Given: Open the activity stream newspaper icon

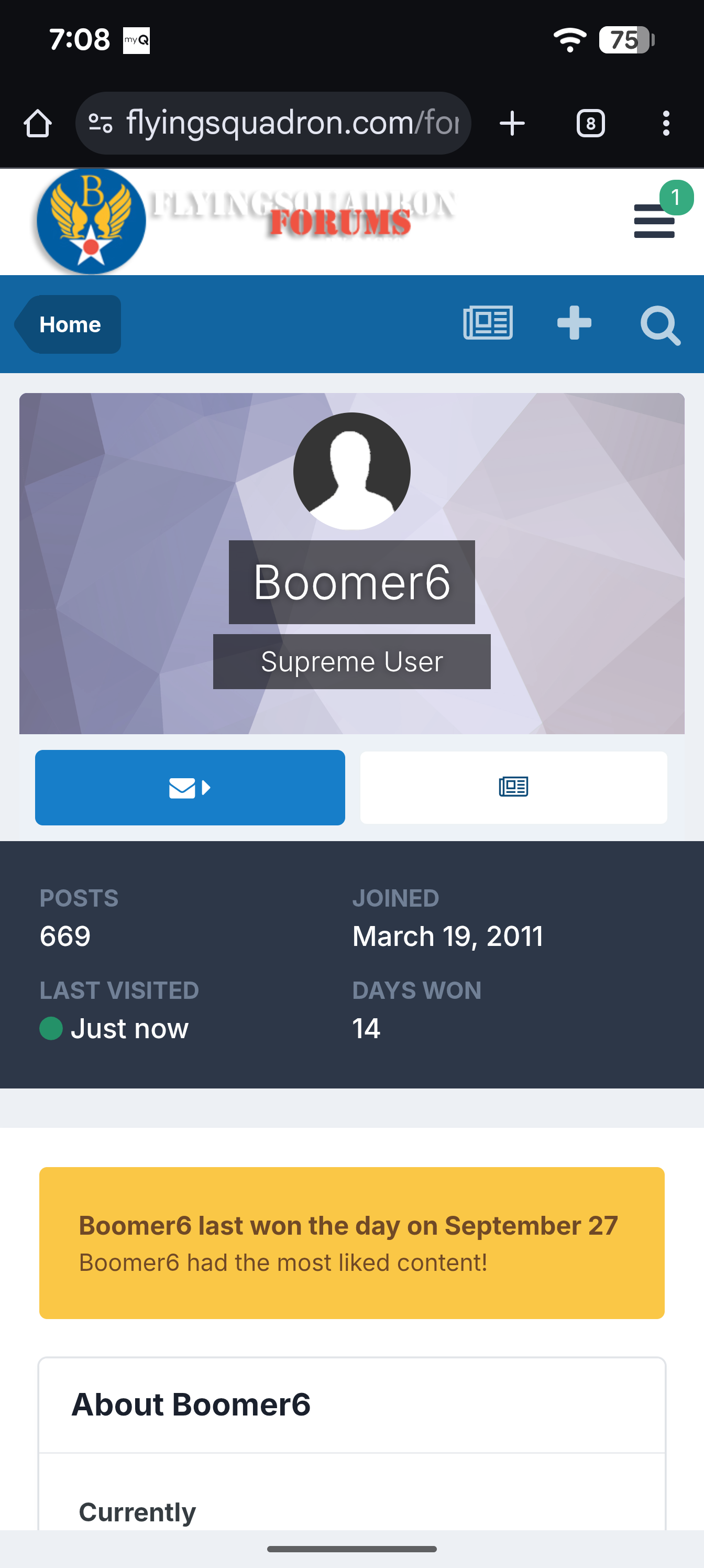Looking at the screenshot, I should (488, 323).
